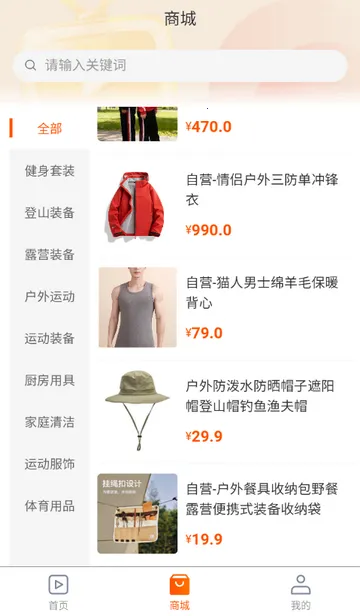This screenshot has width=360, height=616.
Task: Tap the keyword search box
Action: pyautogui.click(x=180, y=66)
